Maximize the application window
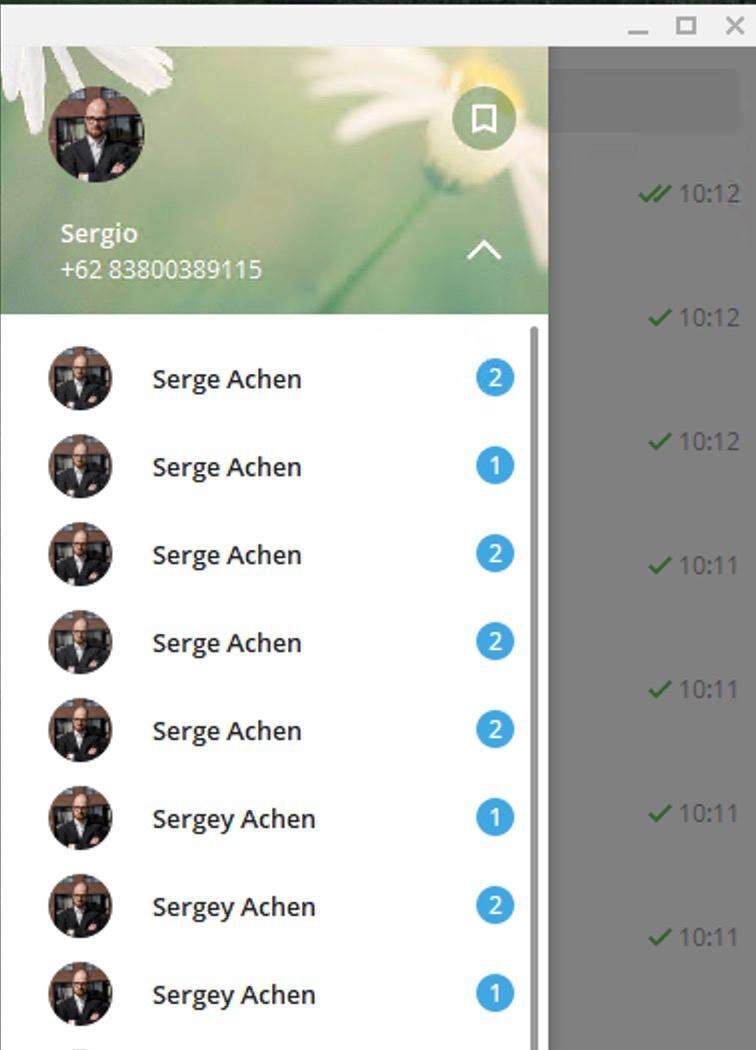This screenshot has height=1050, width=756. point(686,26)
